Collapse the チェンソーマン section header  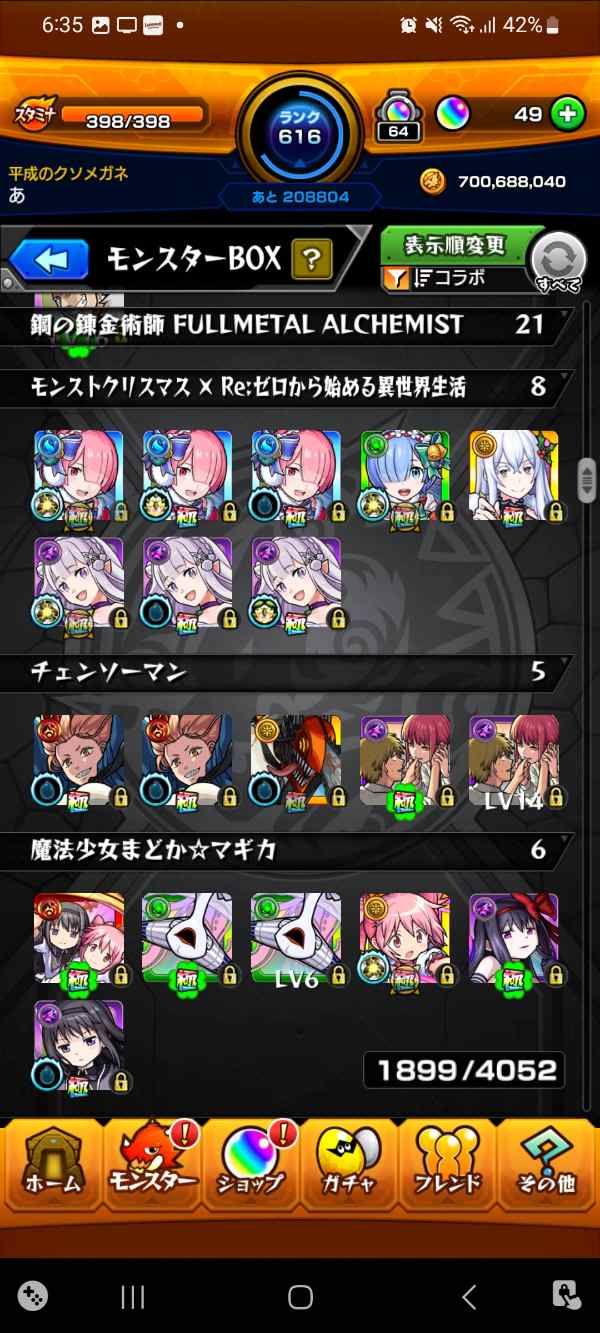288,673
